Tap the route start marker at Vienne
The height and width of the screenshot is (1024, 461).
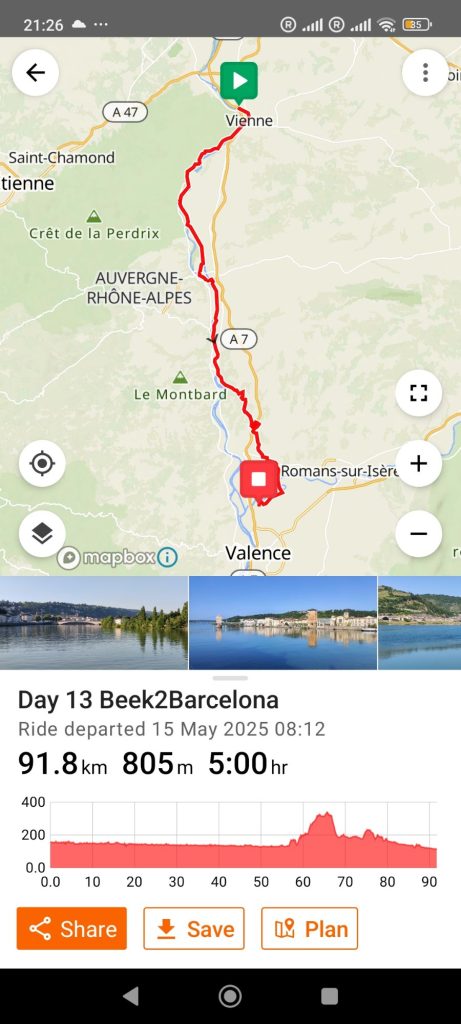click(239, 83)
